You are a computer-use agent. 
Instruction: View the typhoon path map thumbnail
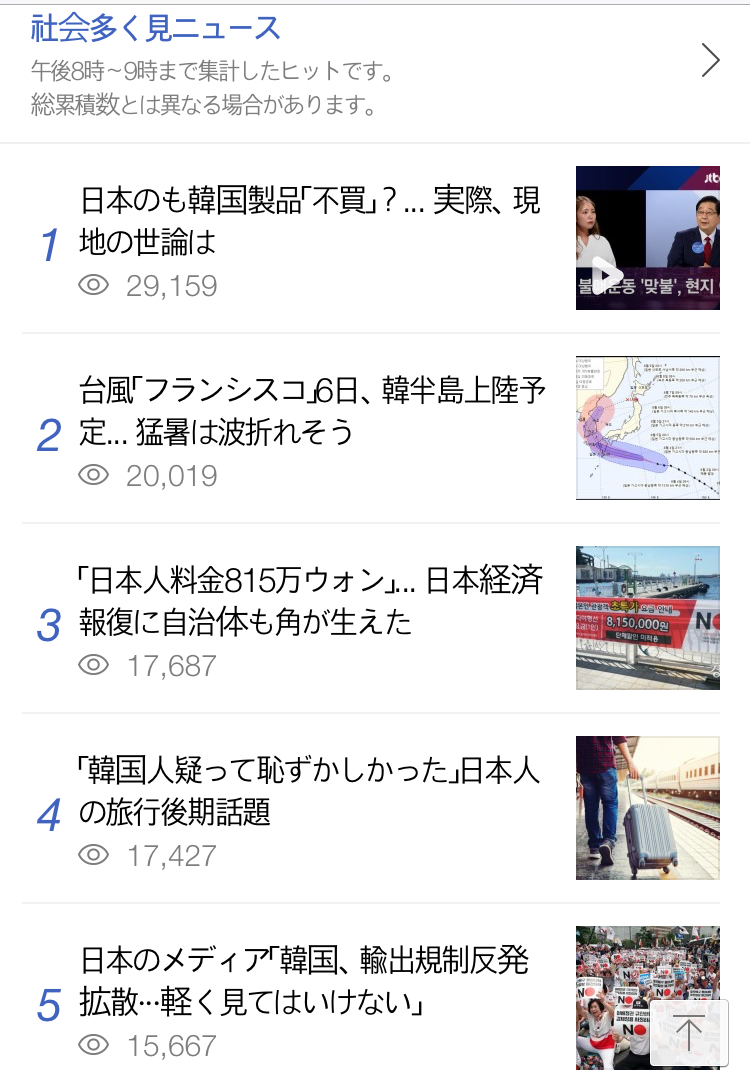coord(647,428)
